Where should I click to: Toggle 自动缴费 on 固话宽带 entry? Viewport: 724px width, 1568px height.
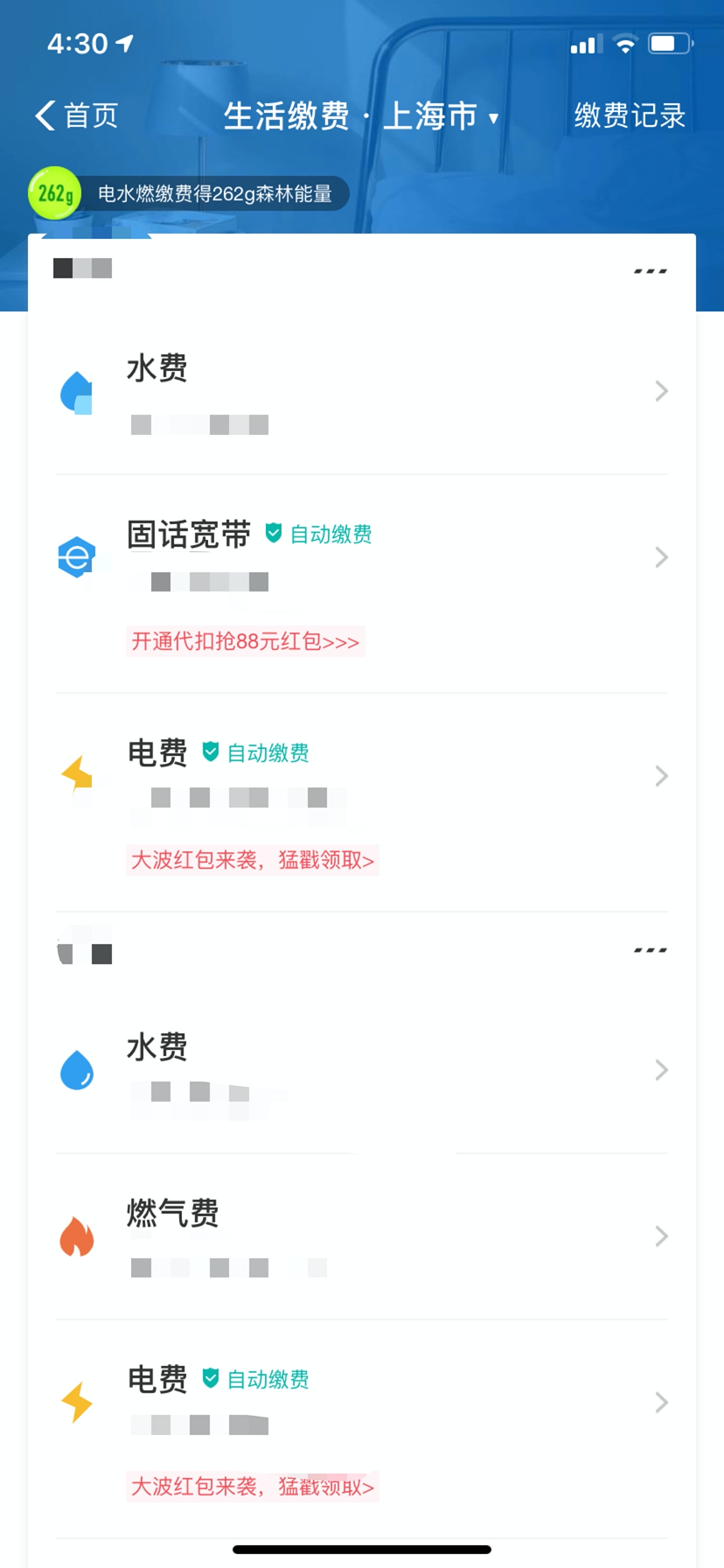(319, 535)
